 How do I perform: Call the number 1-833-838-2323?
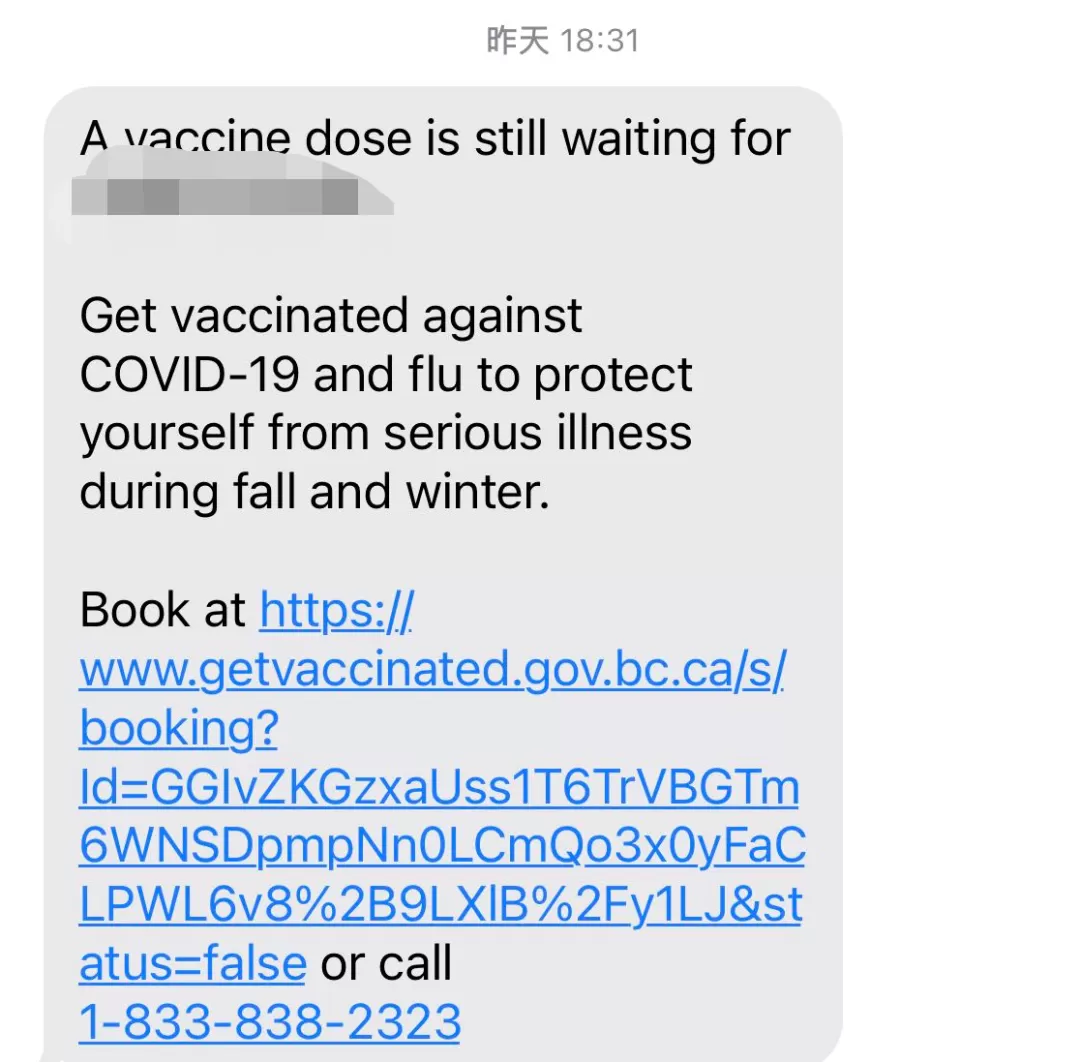(270, 1021)
